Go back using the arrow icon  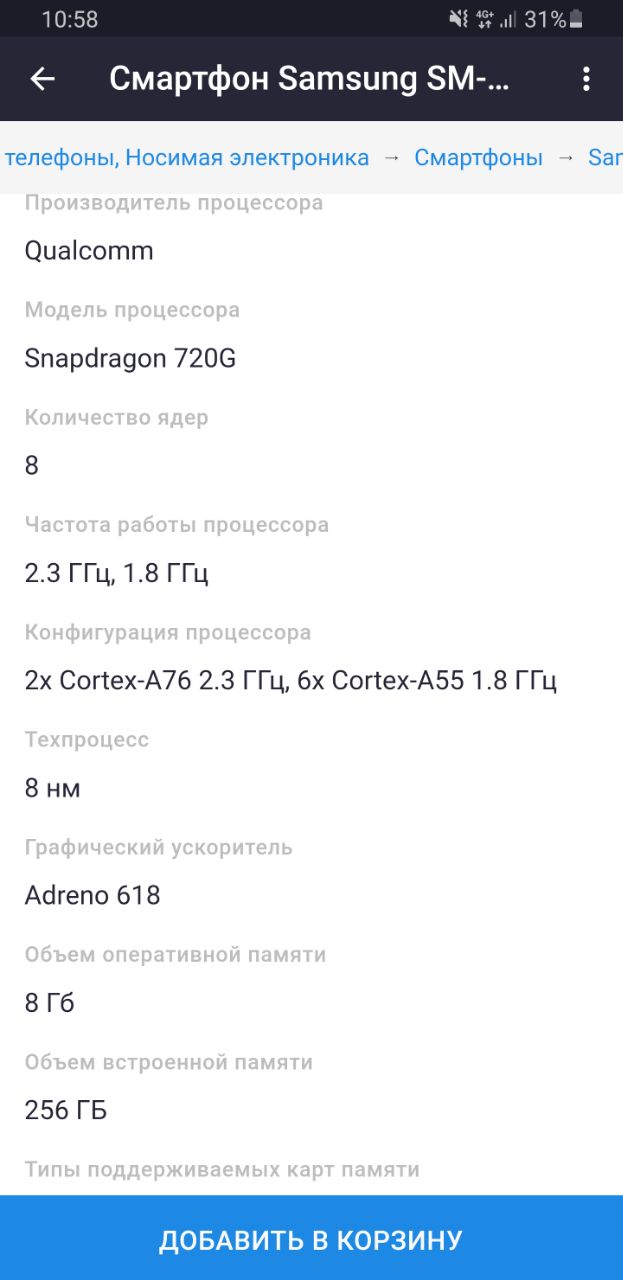42,79
